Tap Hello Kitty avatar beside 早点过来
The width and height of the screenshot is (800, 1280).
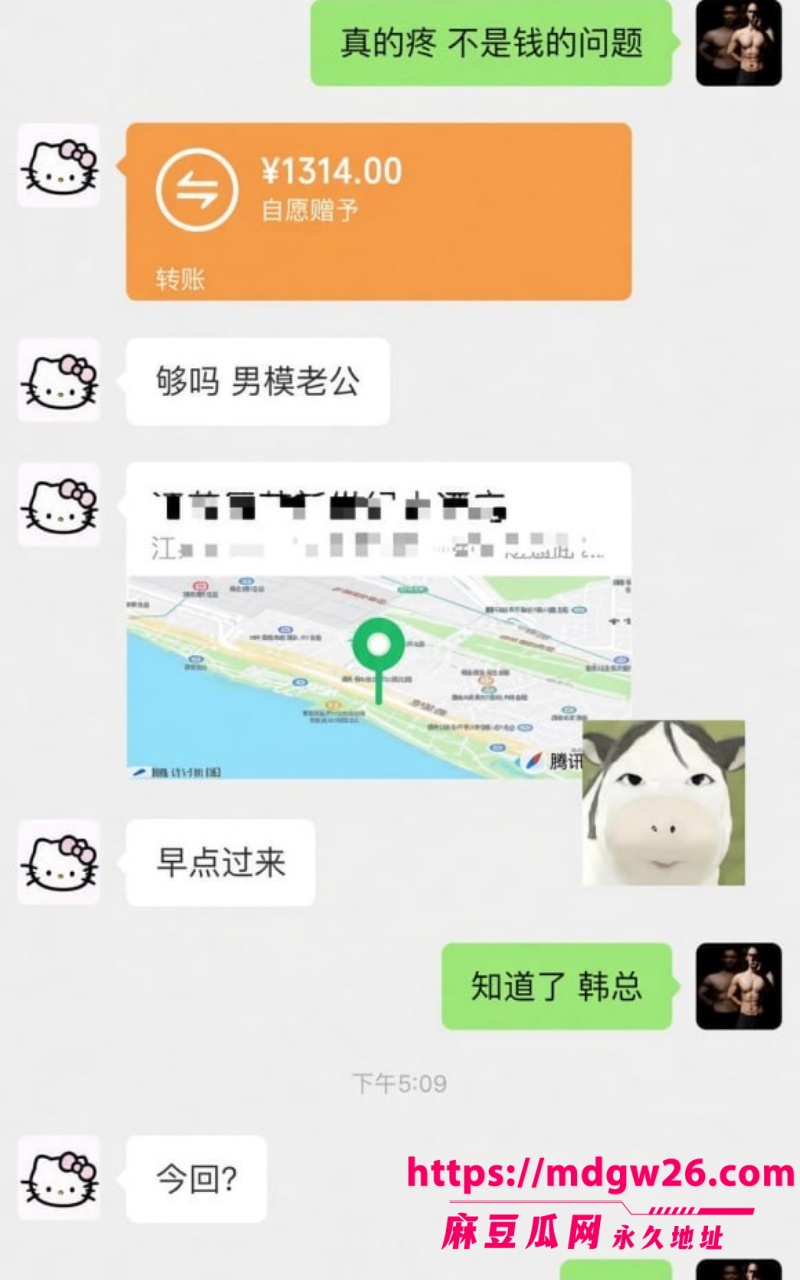pos(59,862)
